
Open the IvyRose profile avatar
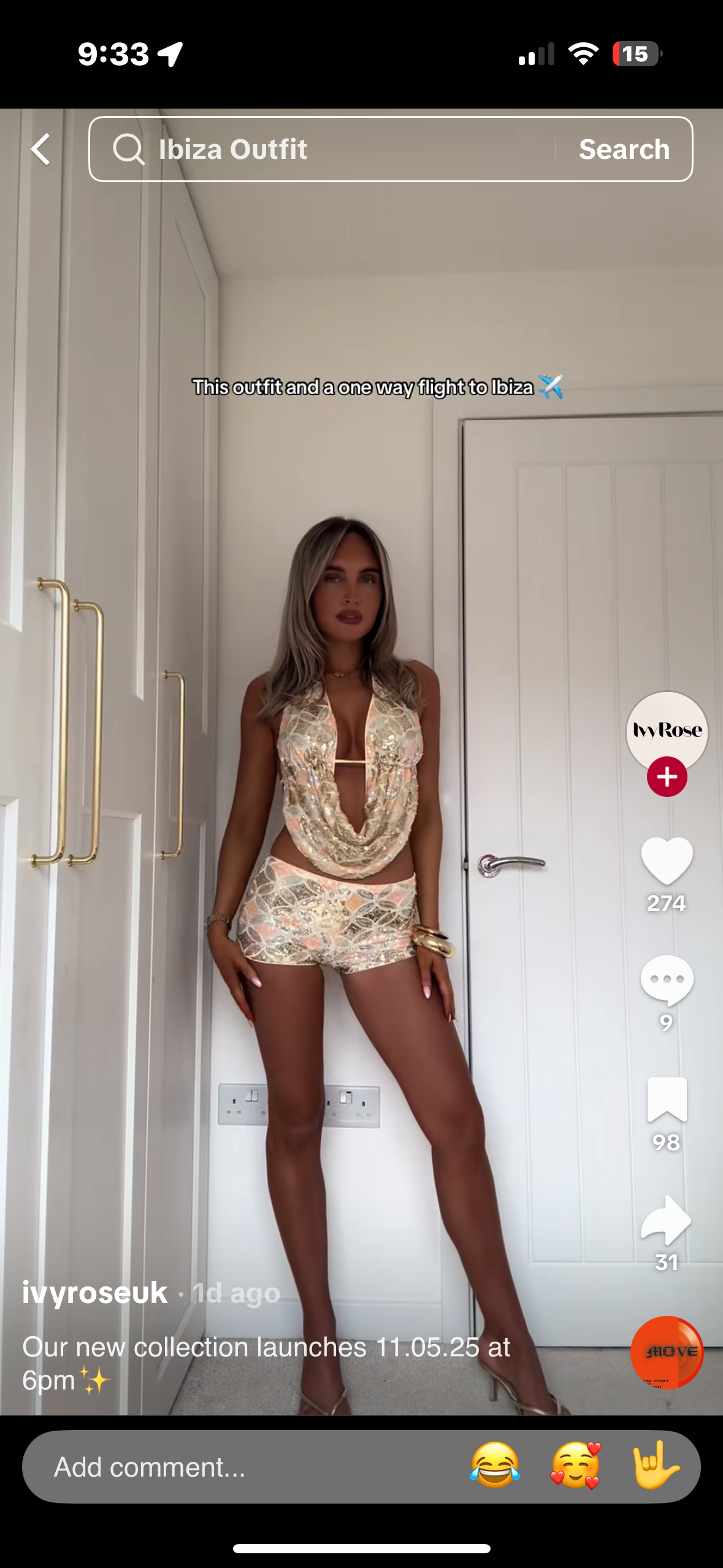[667, 730]
